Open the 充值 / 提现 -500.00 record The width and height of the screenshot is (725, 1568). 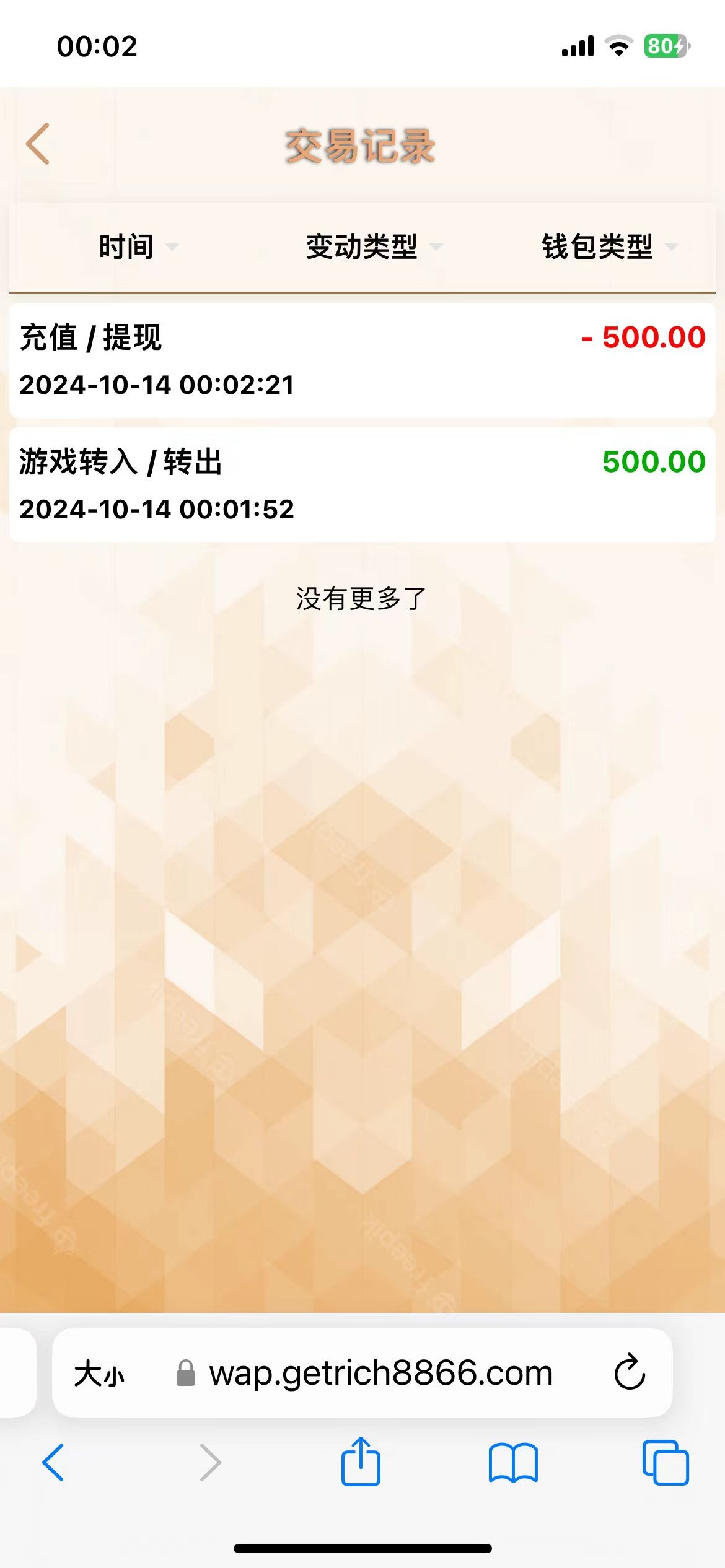point(362,360)
